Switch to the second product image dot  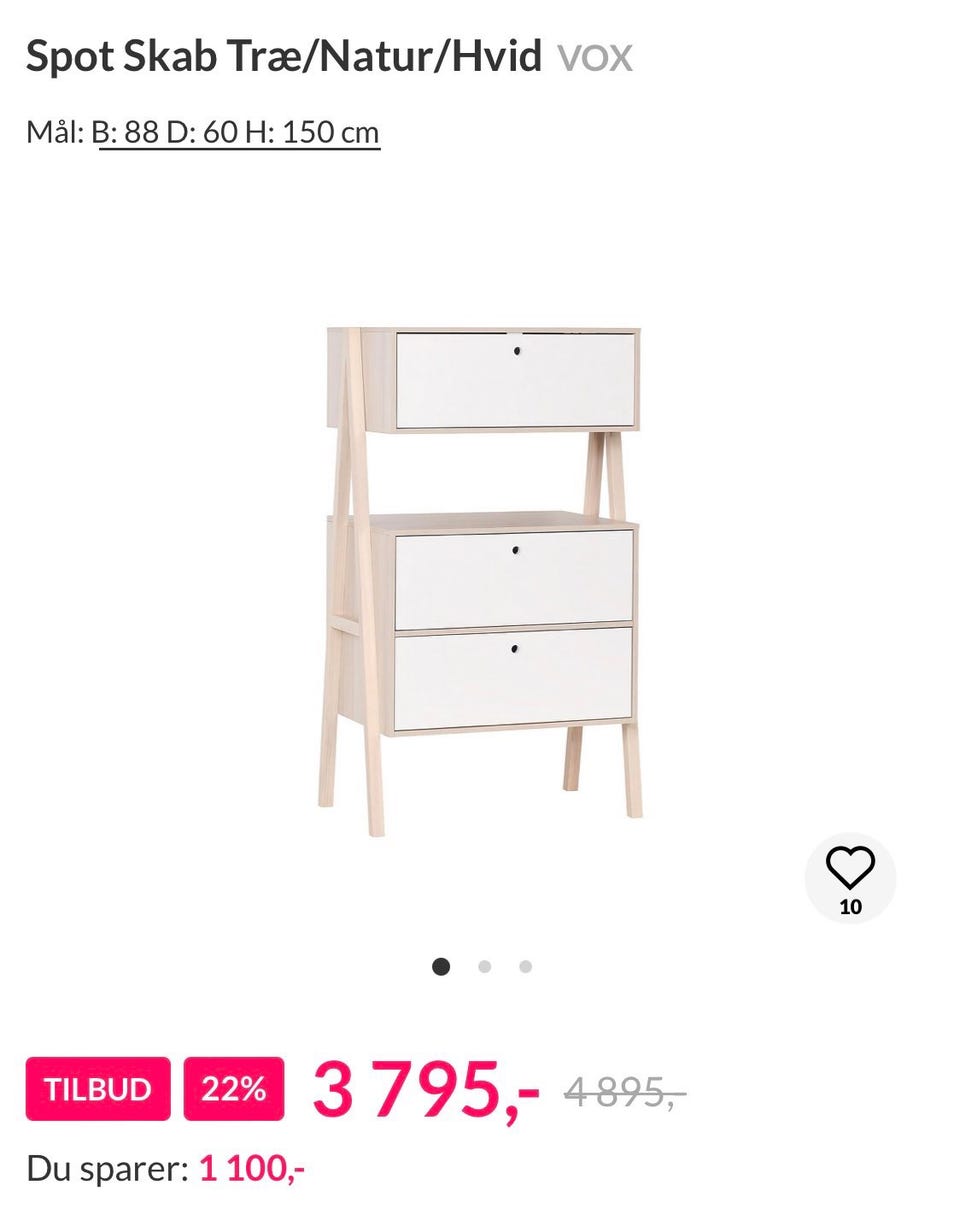[483, 966]
